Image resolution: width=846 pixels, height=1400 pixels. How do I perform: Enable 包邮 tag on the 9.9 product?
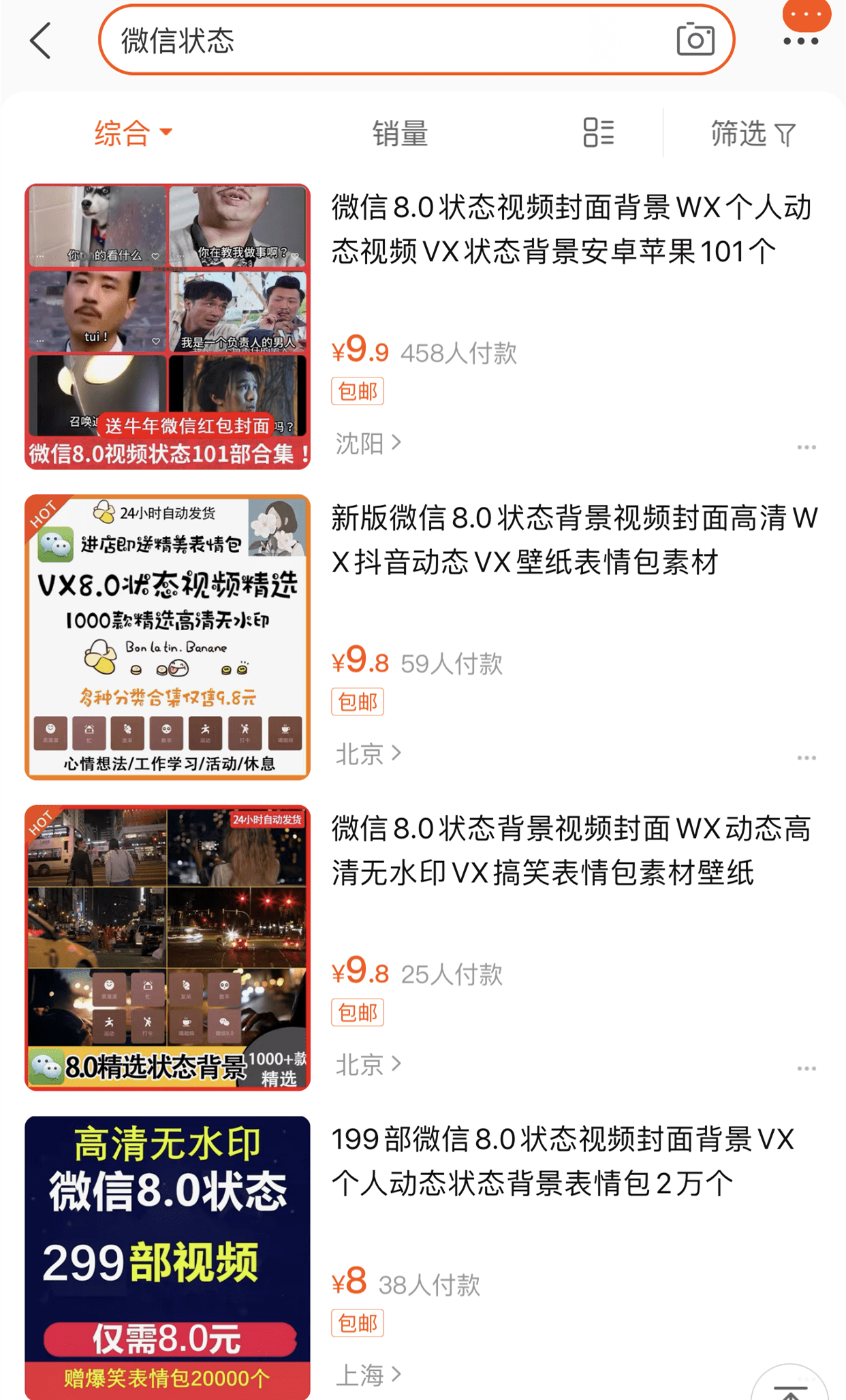tap(358, 391)
